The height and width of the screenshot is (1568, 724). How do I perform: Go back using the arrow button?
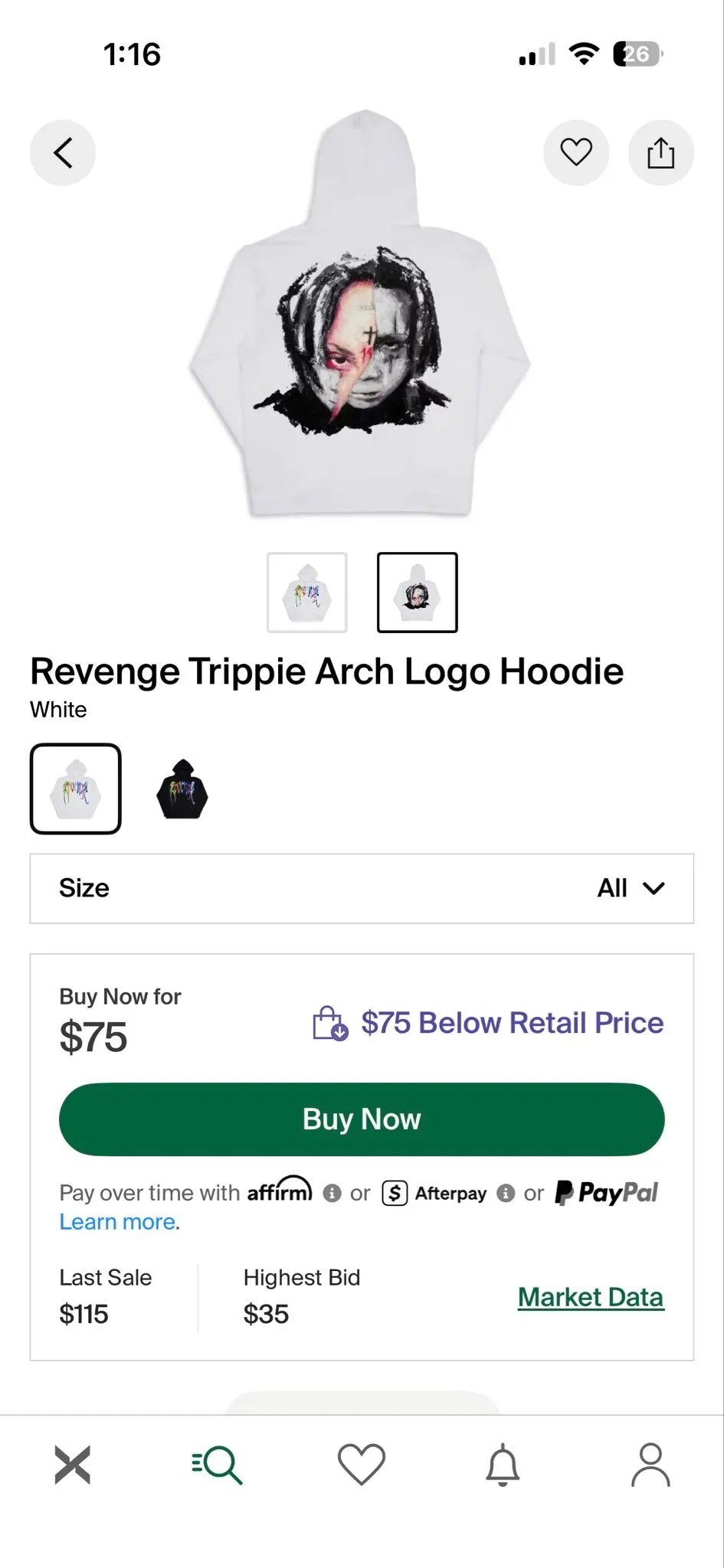click(63, 152)
